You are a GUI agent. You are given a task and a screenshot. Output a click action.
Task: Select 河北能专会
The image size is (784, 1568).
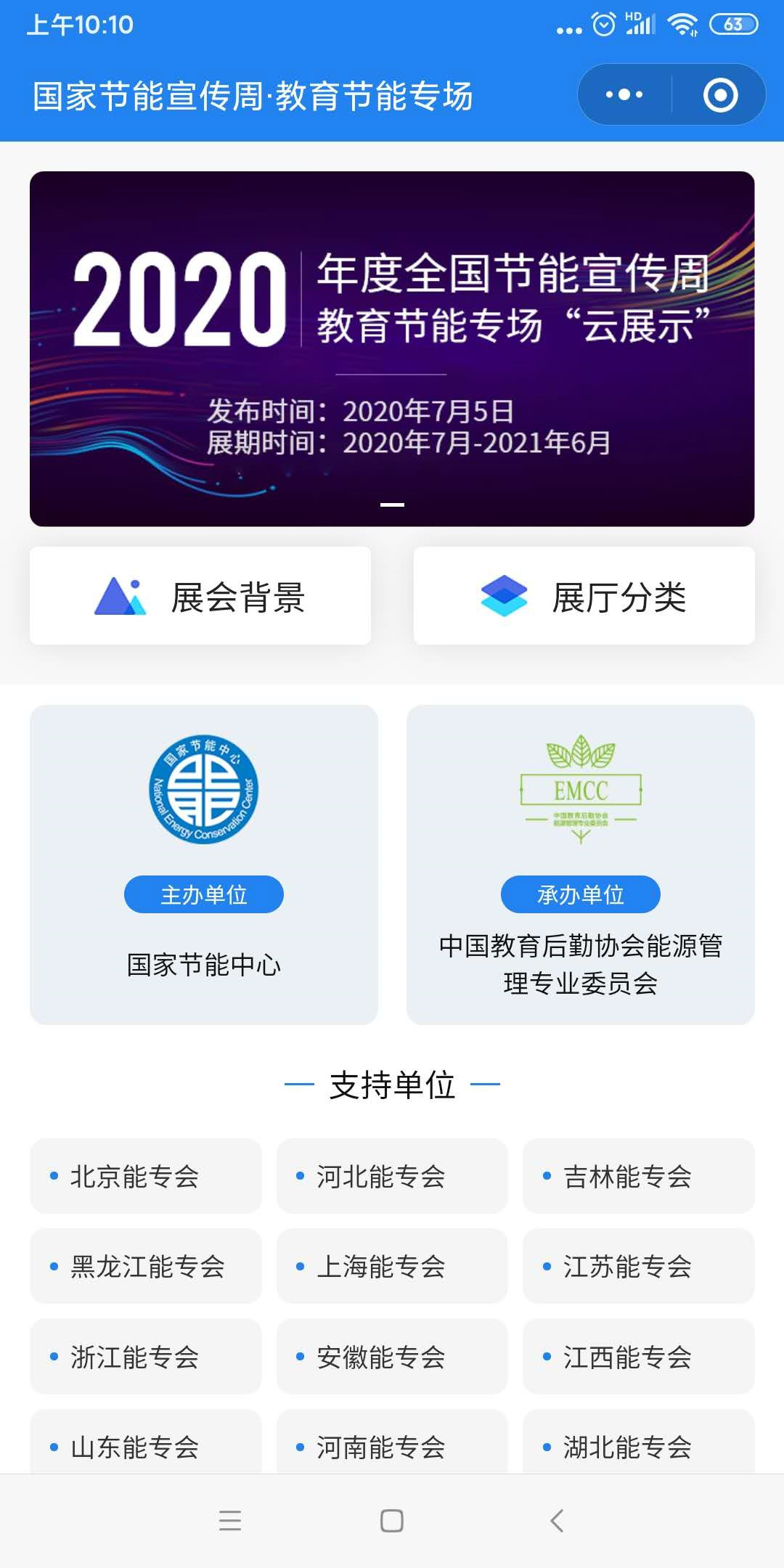(x=392, y=1176)
